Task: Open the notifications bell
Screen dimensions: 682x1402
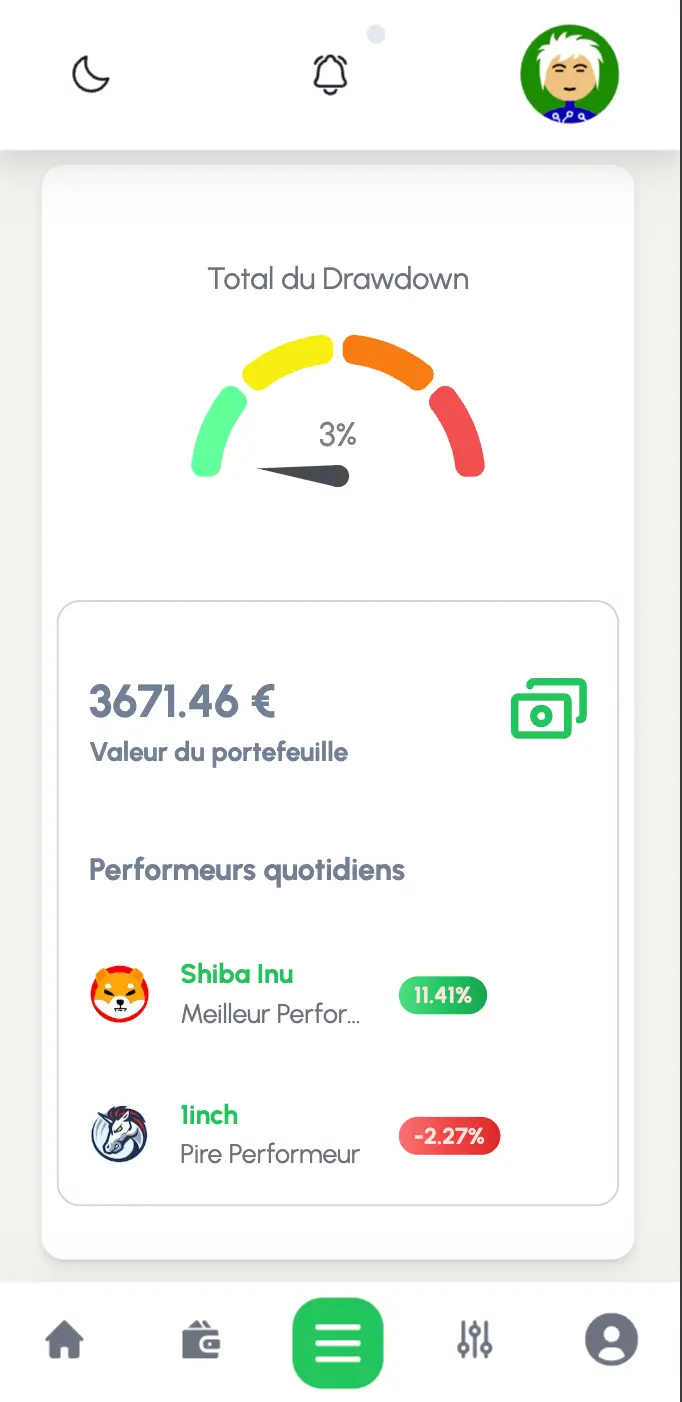Action: pos(330,74)
